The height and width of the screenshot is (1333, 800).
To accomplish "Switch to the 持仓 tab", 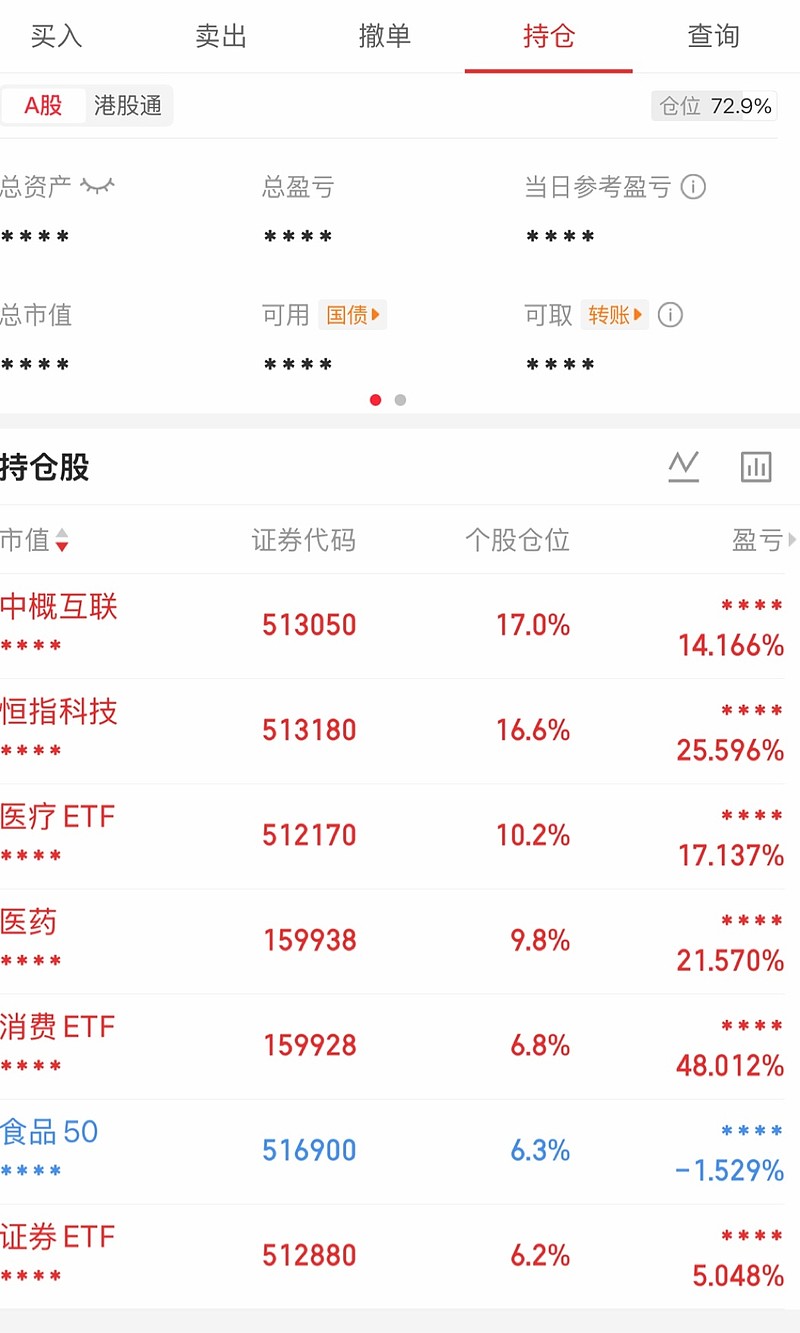I will tap(547, 35).
